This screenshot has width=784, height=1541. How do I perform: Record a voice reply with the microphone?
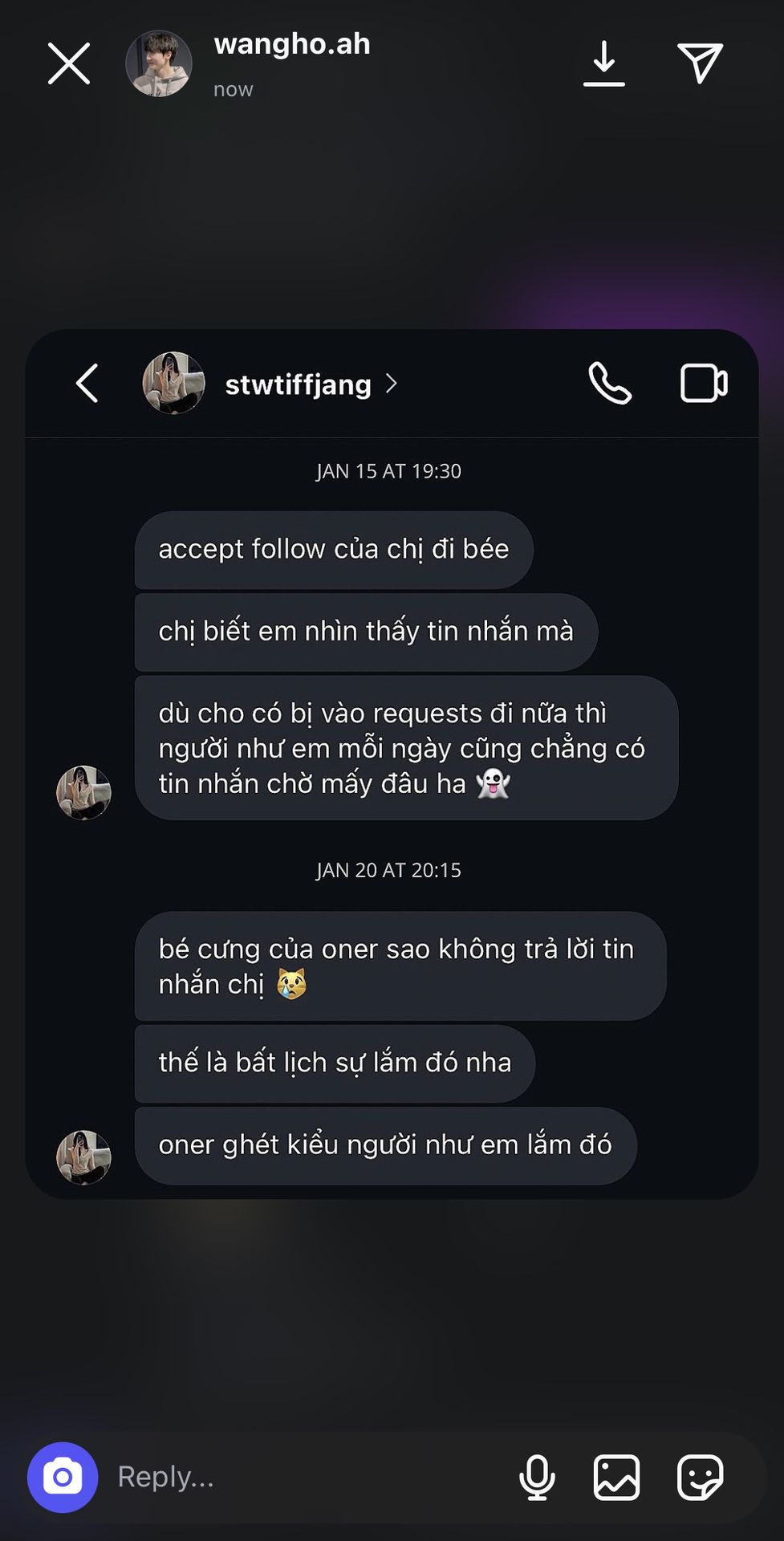click(x=537, y=1477)
